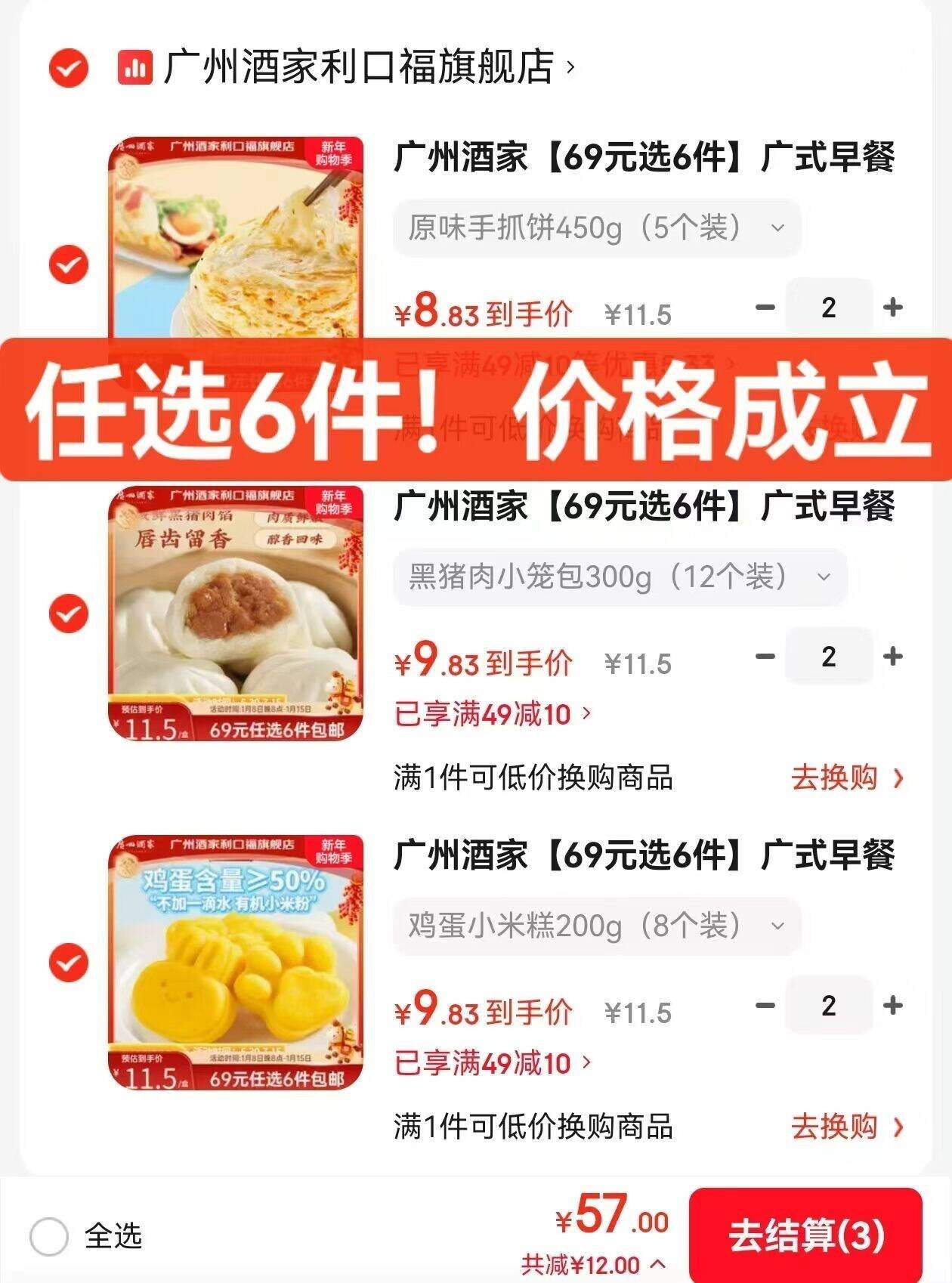Screen dimensions: 952x1283
Task: Add one more 黑猪肉小笼包
Action: [893, 657]
